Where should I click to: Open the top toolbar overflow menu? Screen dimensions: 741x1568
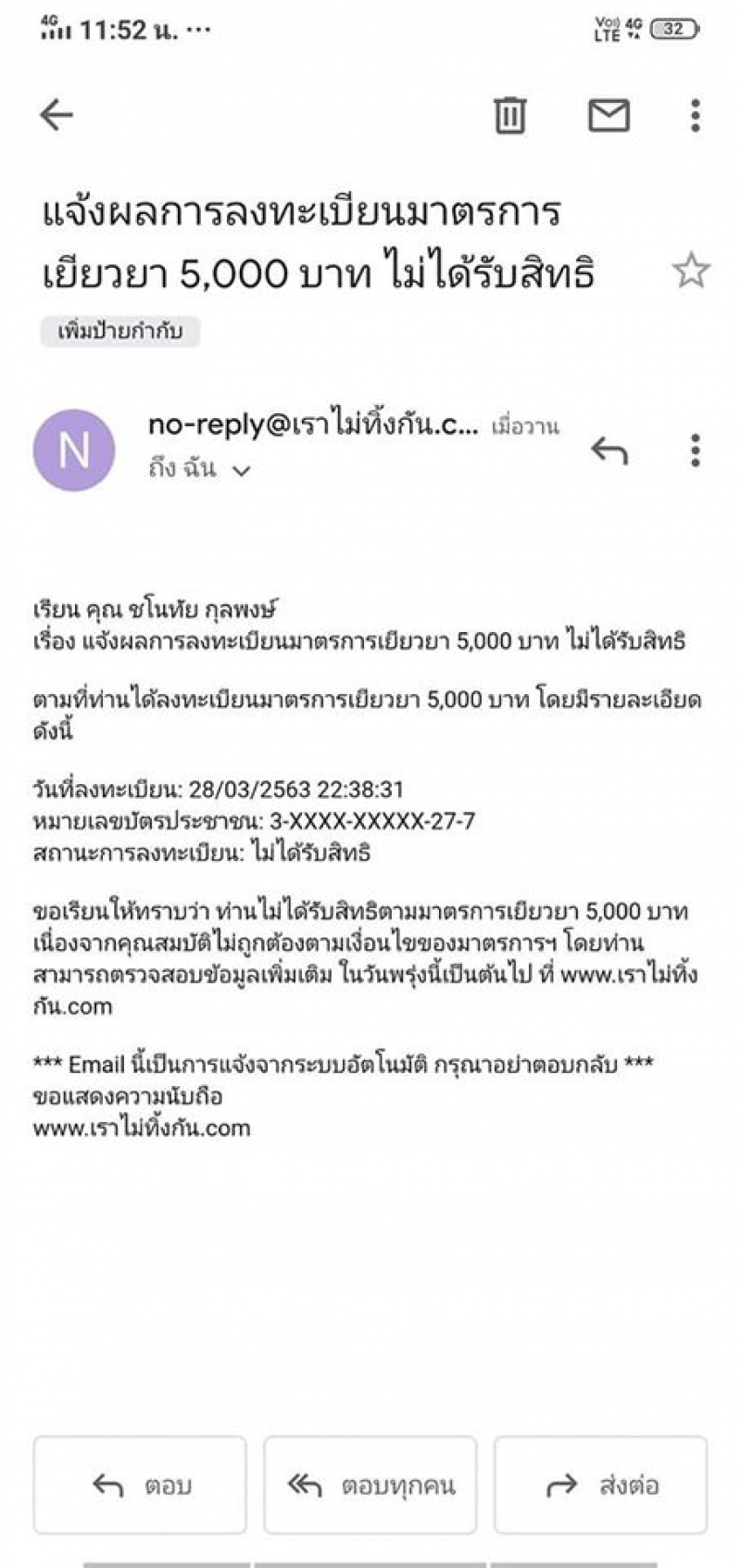(x=696, y=115)
